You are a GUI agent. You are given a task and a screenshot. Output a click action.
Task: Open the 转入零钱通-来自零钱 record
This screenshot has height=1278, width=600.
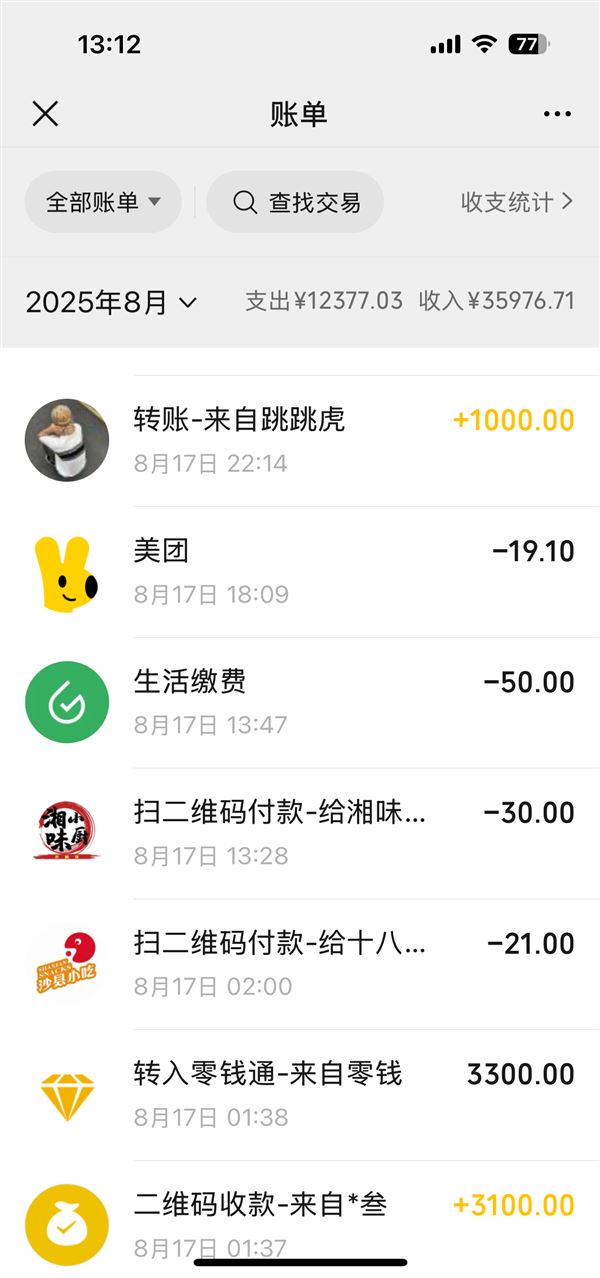(300, 1095)
